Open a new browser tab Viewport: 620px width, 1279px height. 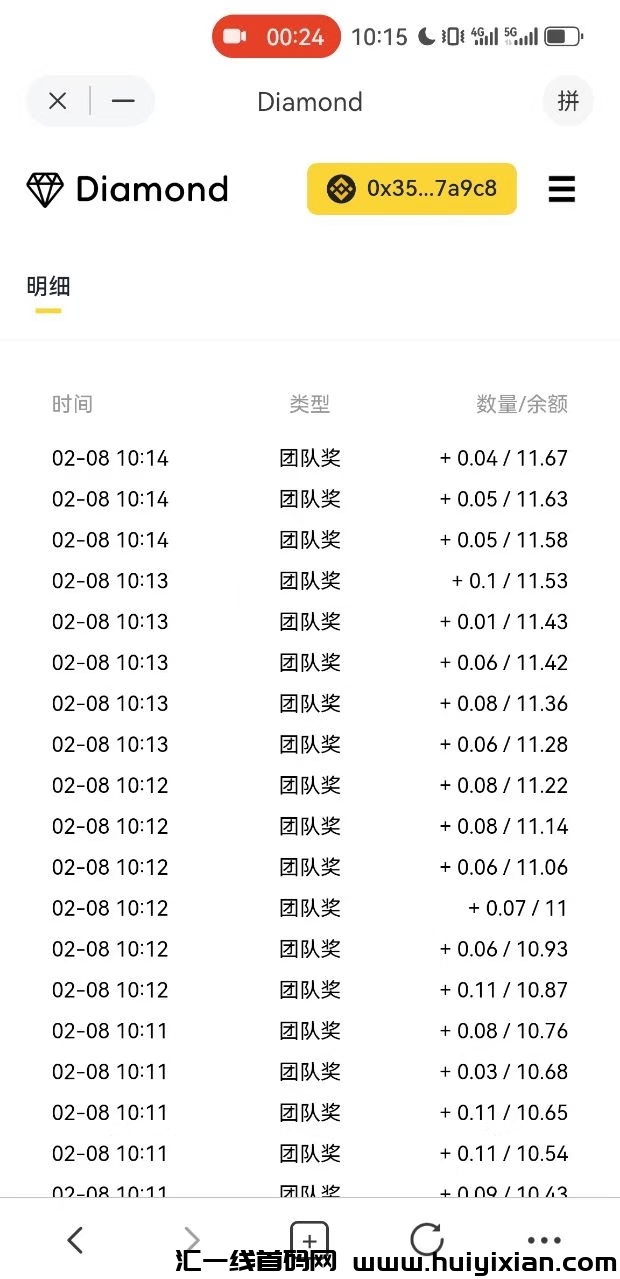tap(309, 1240)
